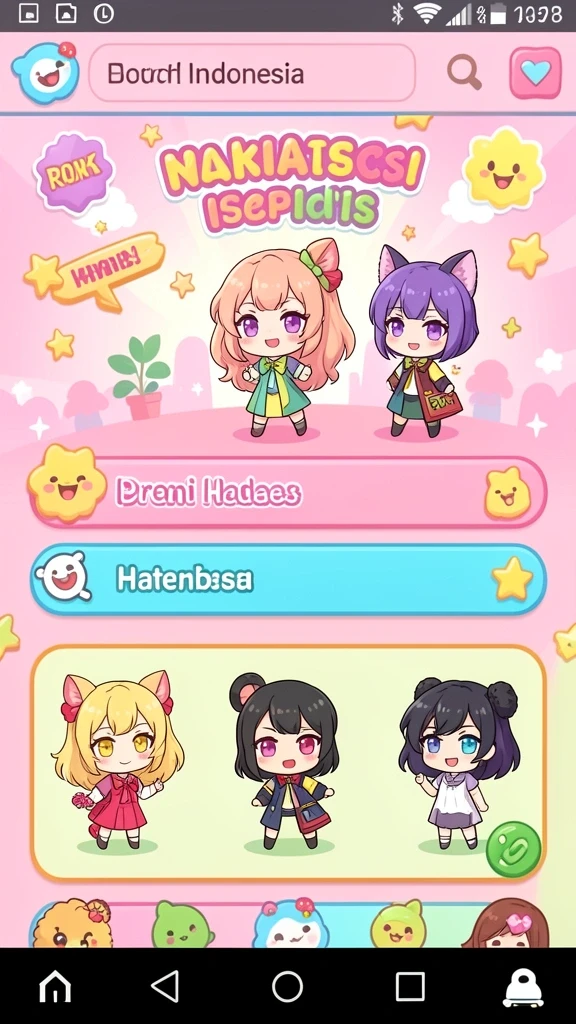Viewport: 576px width, 1024px height.
Task: Open favorites with the heart button
Action: [536, 73]
